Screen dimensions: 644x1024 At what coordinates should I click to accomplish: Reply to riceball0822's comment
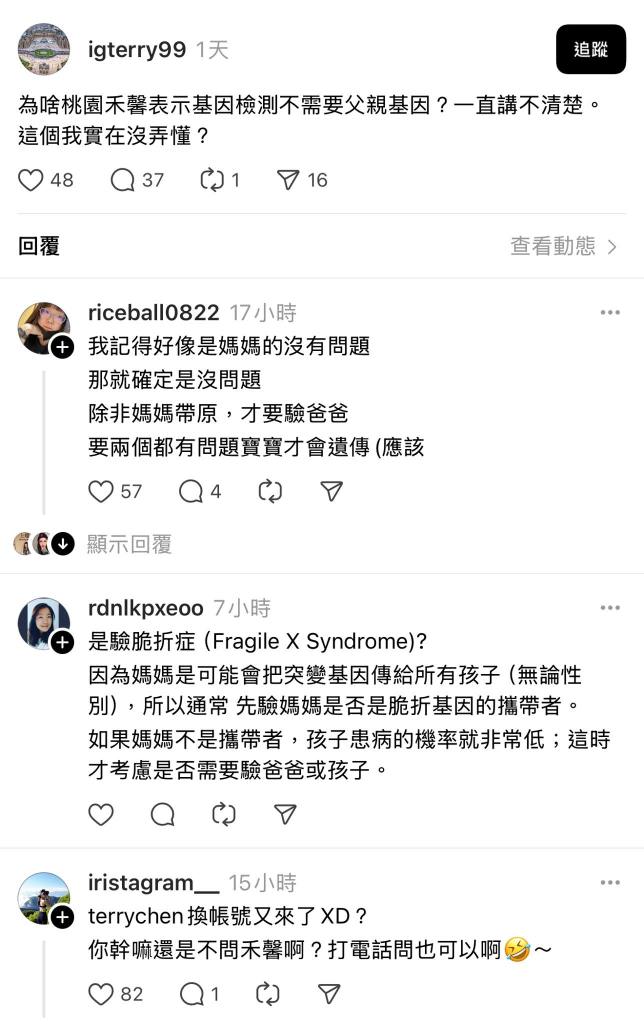click(x=190, y=491)
